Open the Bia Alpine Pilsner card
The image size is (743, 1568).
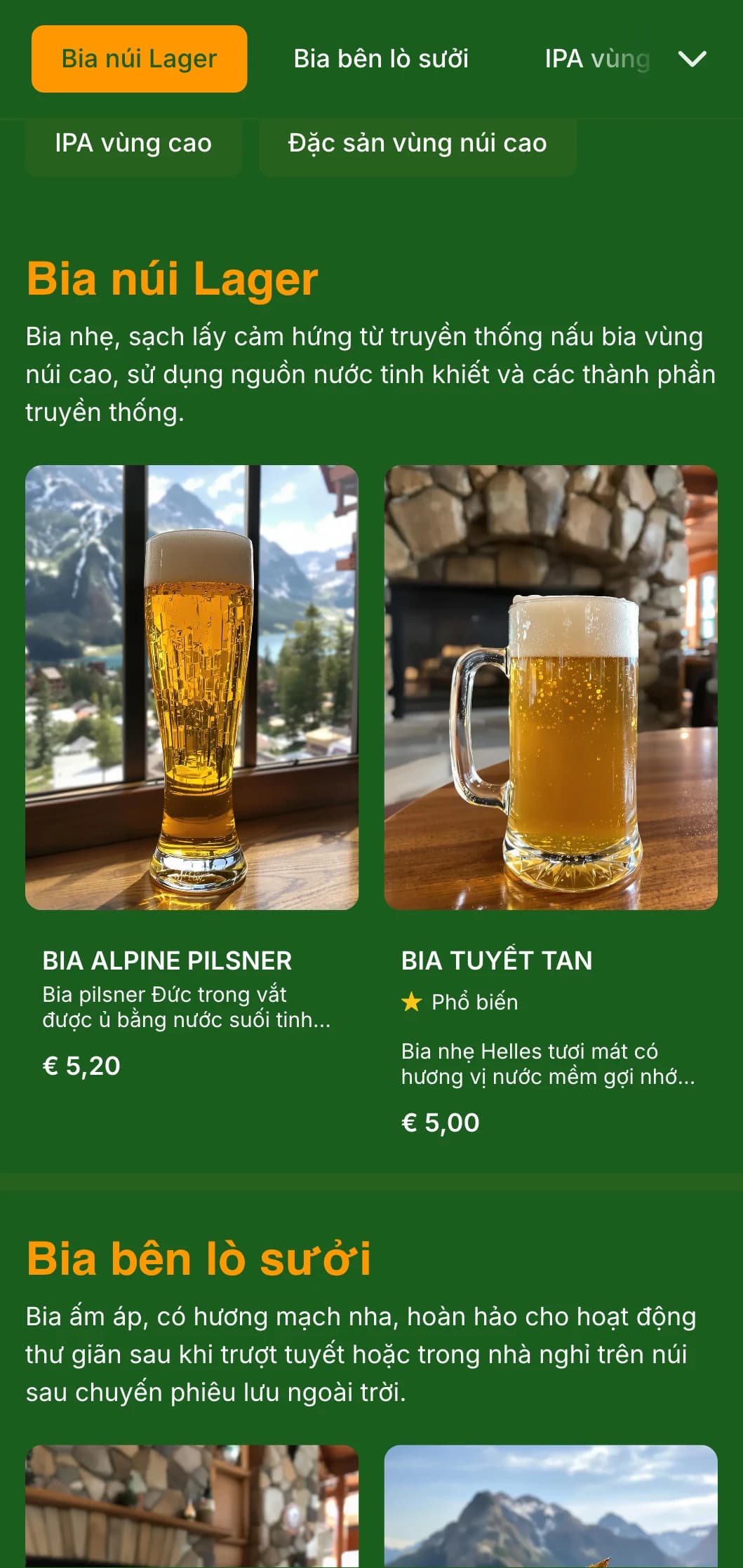point(192,772)
